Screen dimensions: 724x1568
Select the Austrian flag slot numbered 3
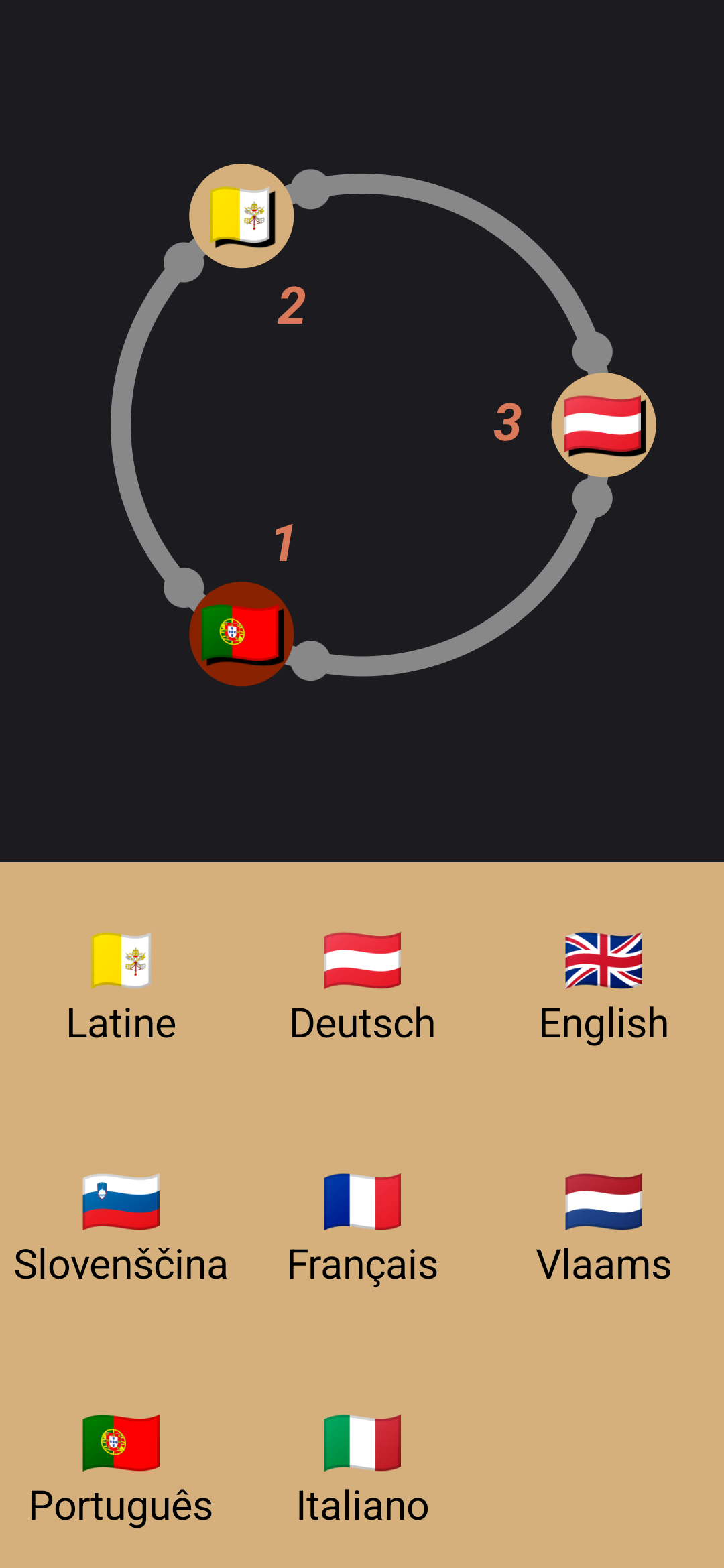click(603, 425)
